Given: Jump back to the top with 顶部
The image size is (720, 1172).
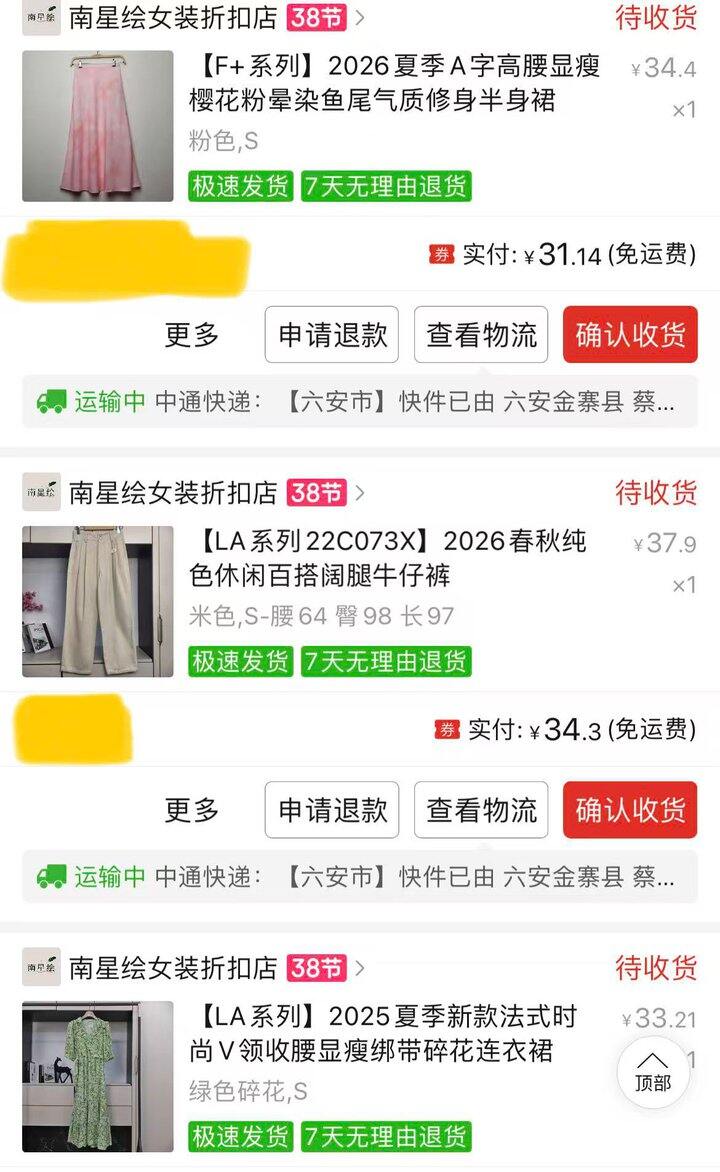Looking at the screenshot, I should pos(653,1073).
